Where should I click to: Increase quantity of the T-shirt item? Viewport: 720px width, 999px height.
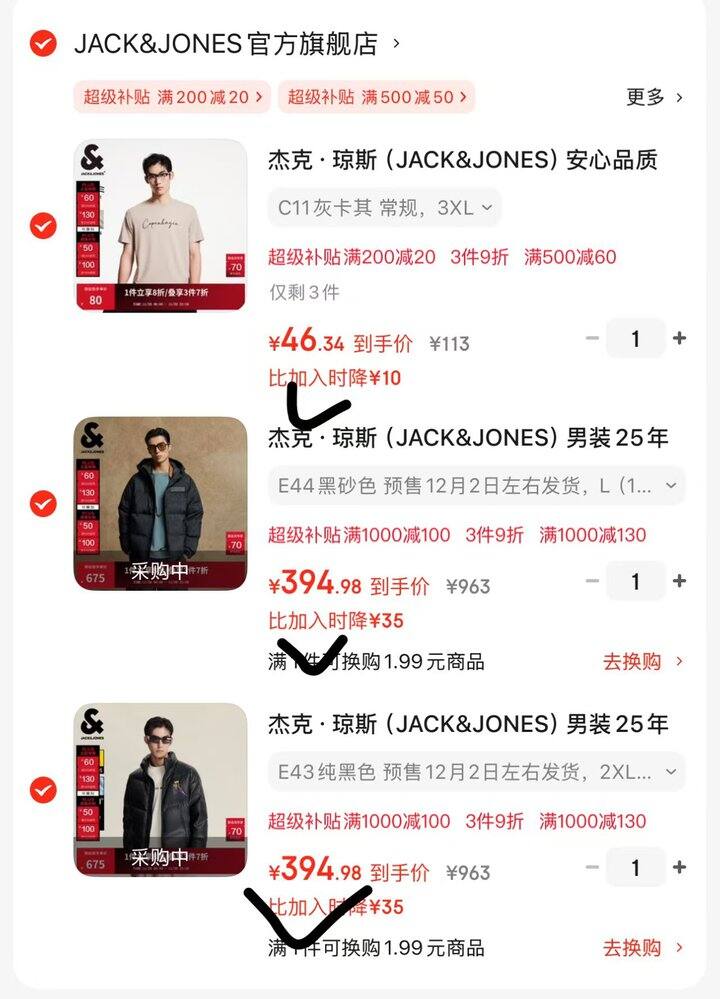(680, 339)
